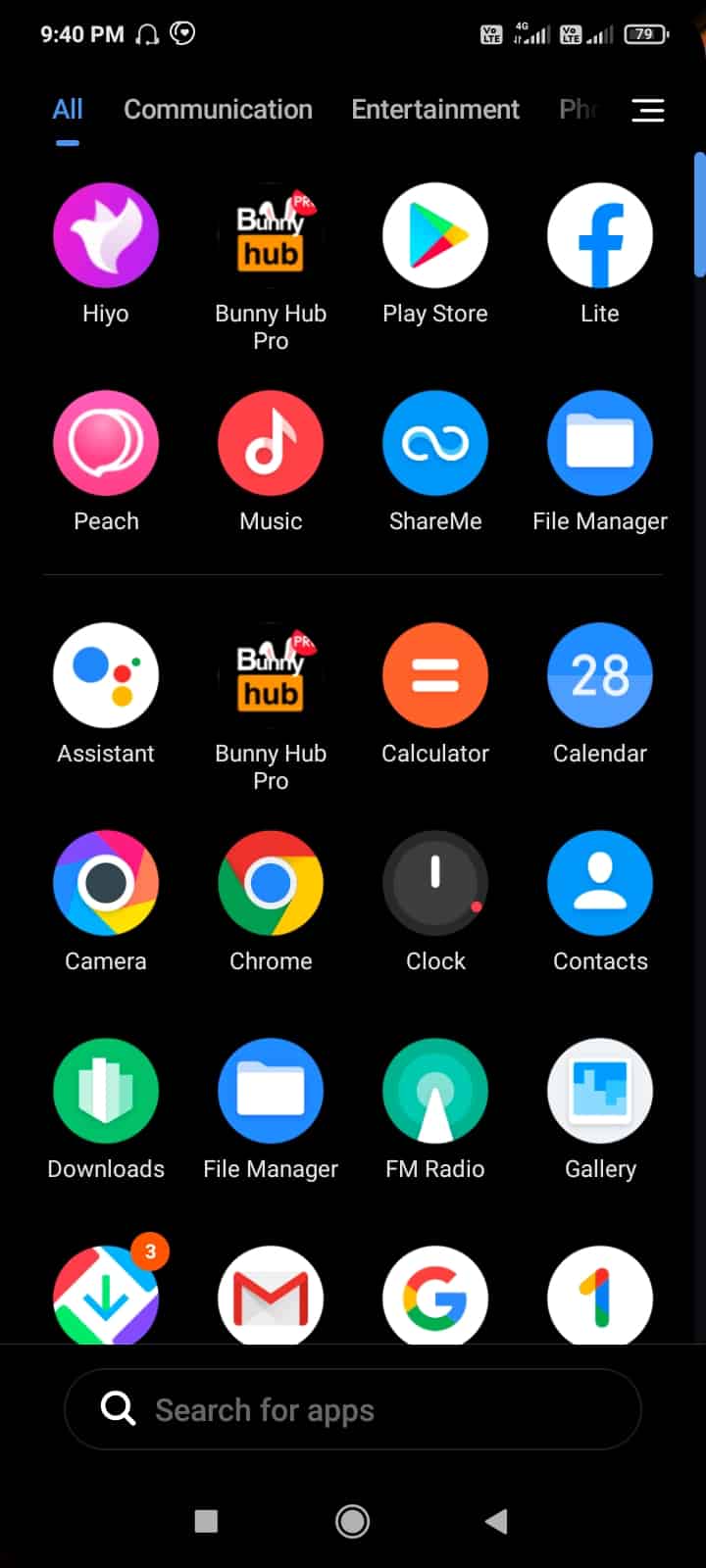Open the category menu icon
706x1568 pixels.
(x=647, y=111)
